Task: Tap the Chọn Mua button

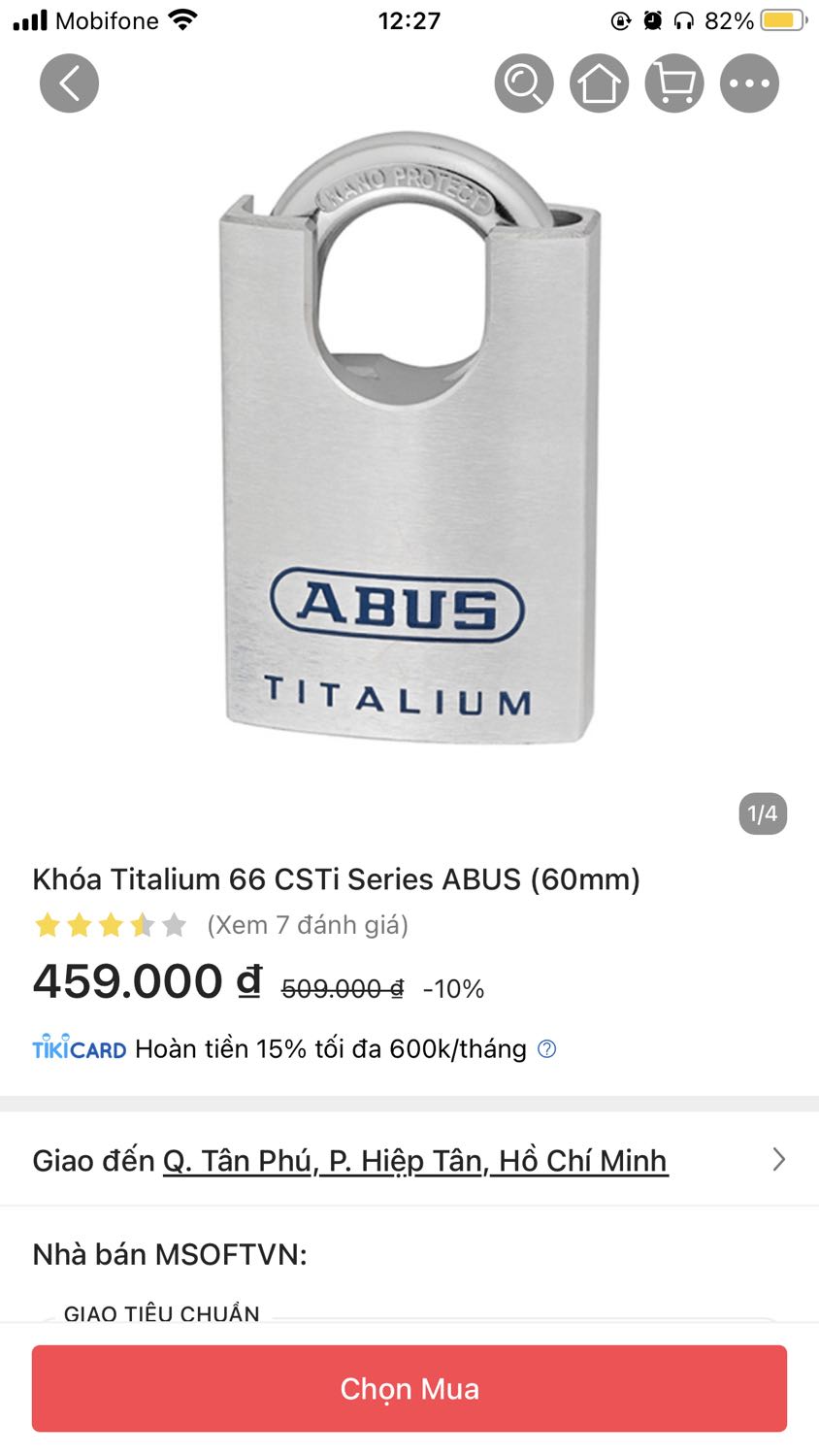Action: pyautogui.click(x=409, y=1389)
